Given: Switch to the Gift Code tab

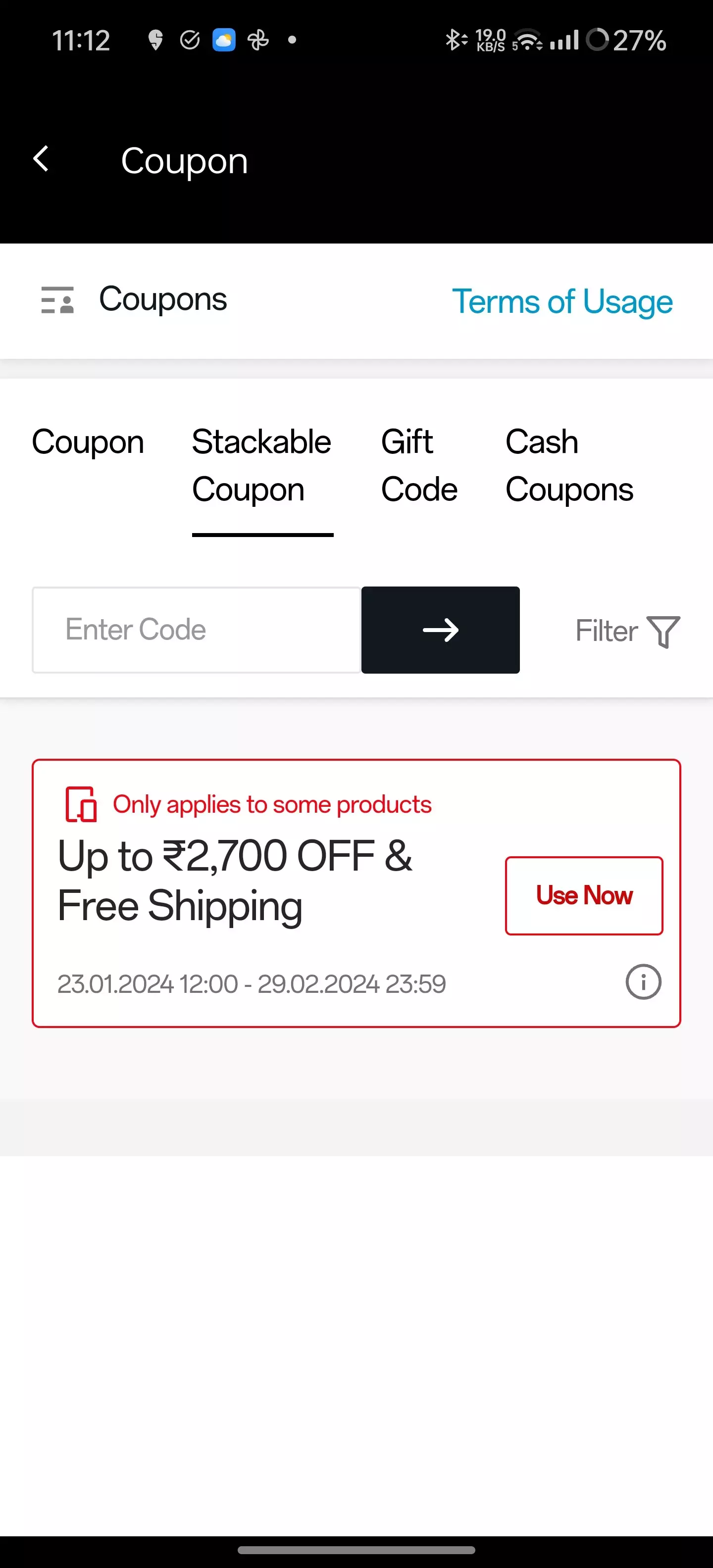Looking at the screenshot, I should 419,466.
